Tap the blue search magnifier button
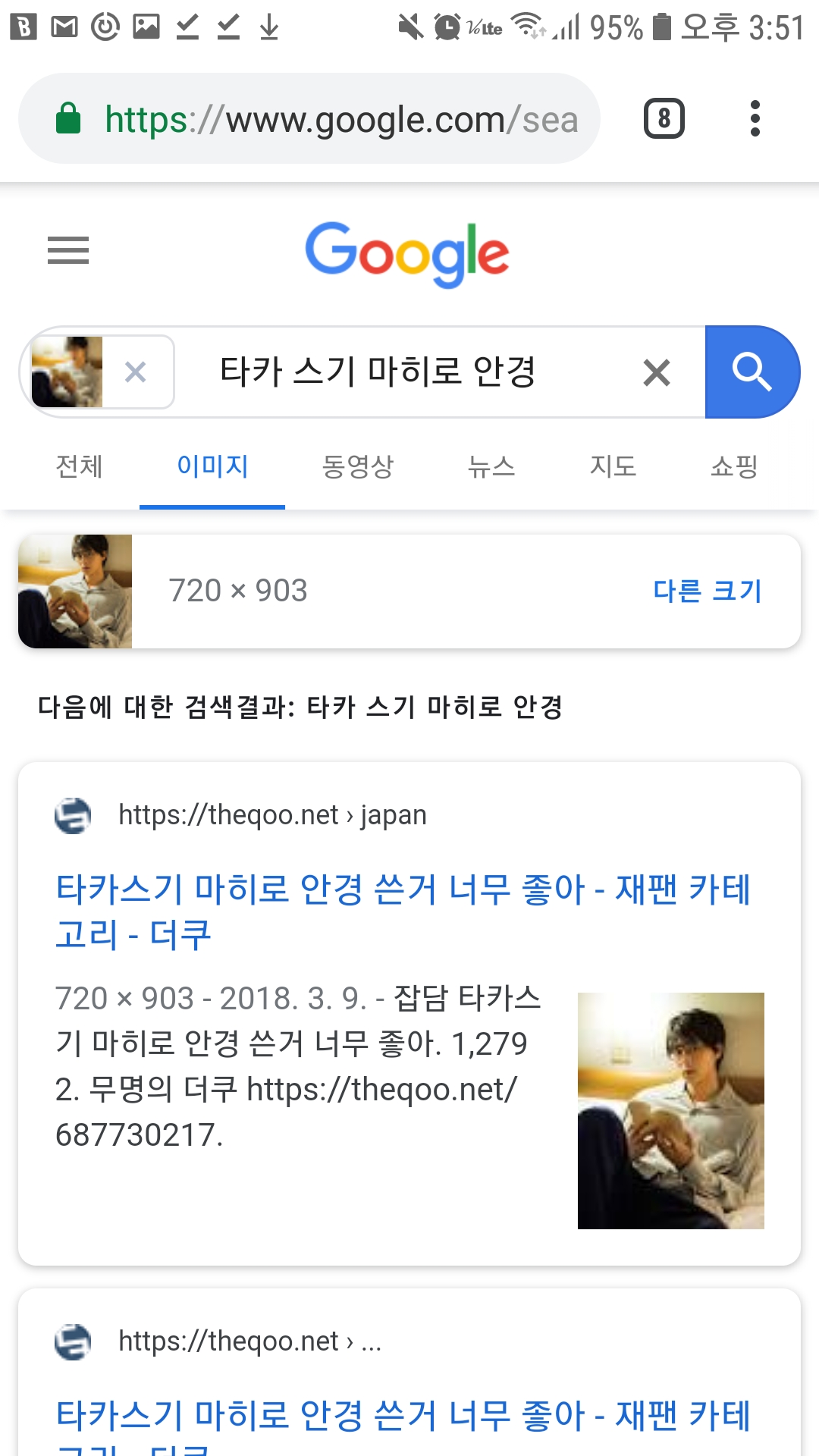The height and width of the screenshot is (1456, 819). [x=751, y=372]
